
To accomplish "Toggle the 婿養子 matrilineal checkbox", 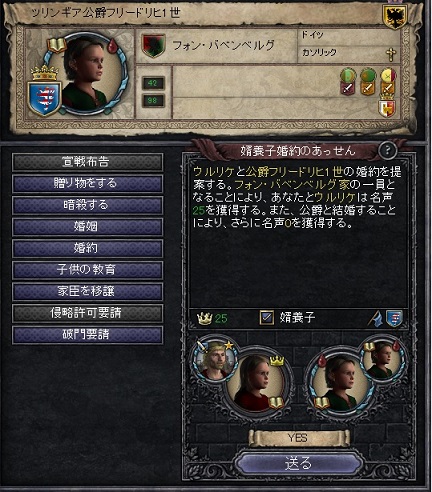I will [267, 318].
